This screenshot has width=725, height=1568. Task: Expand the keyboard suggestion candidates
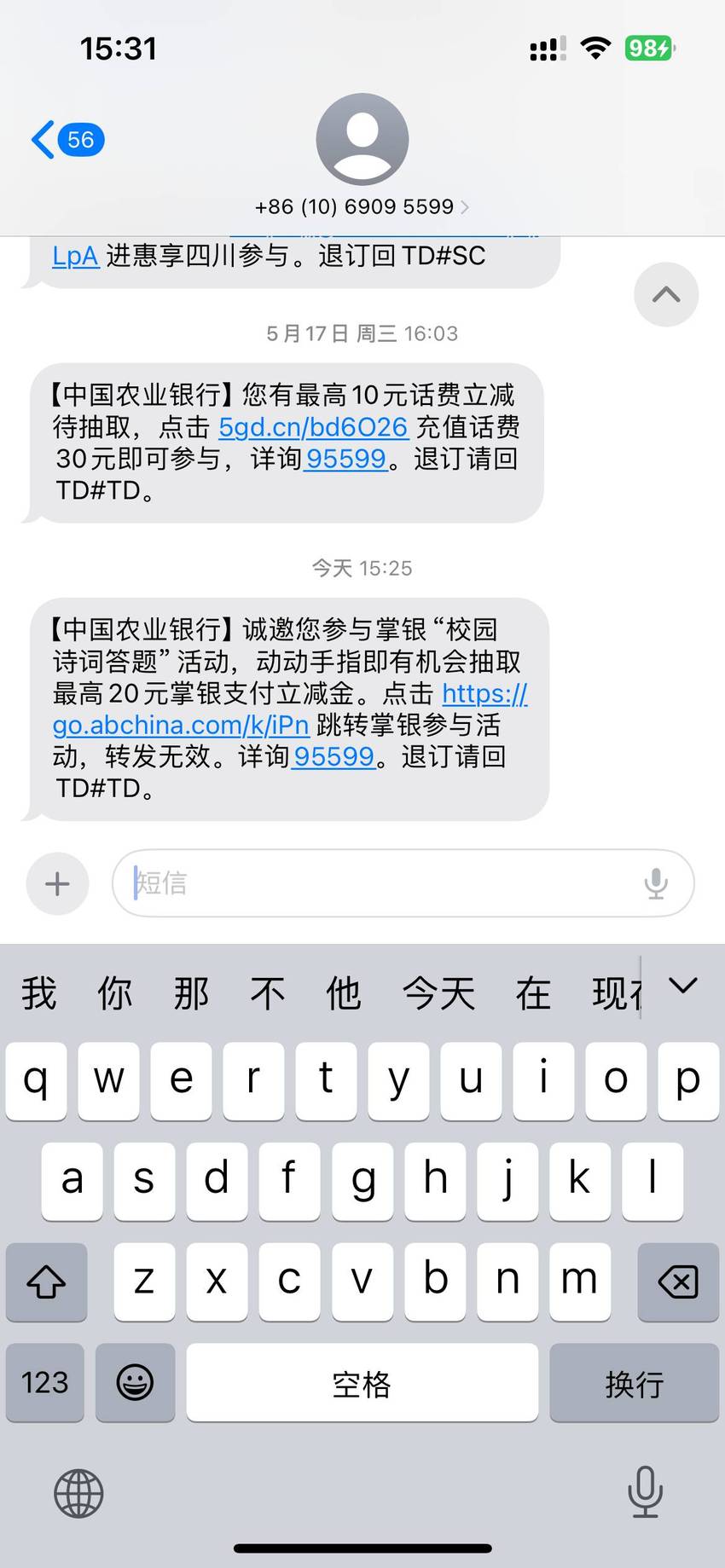point(683,987)
